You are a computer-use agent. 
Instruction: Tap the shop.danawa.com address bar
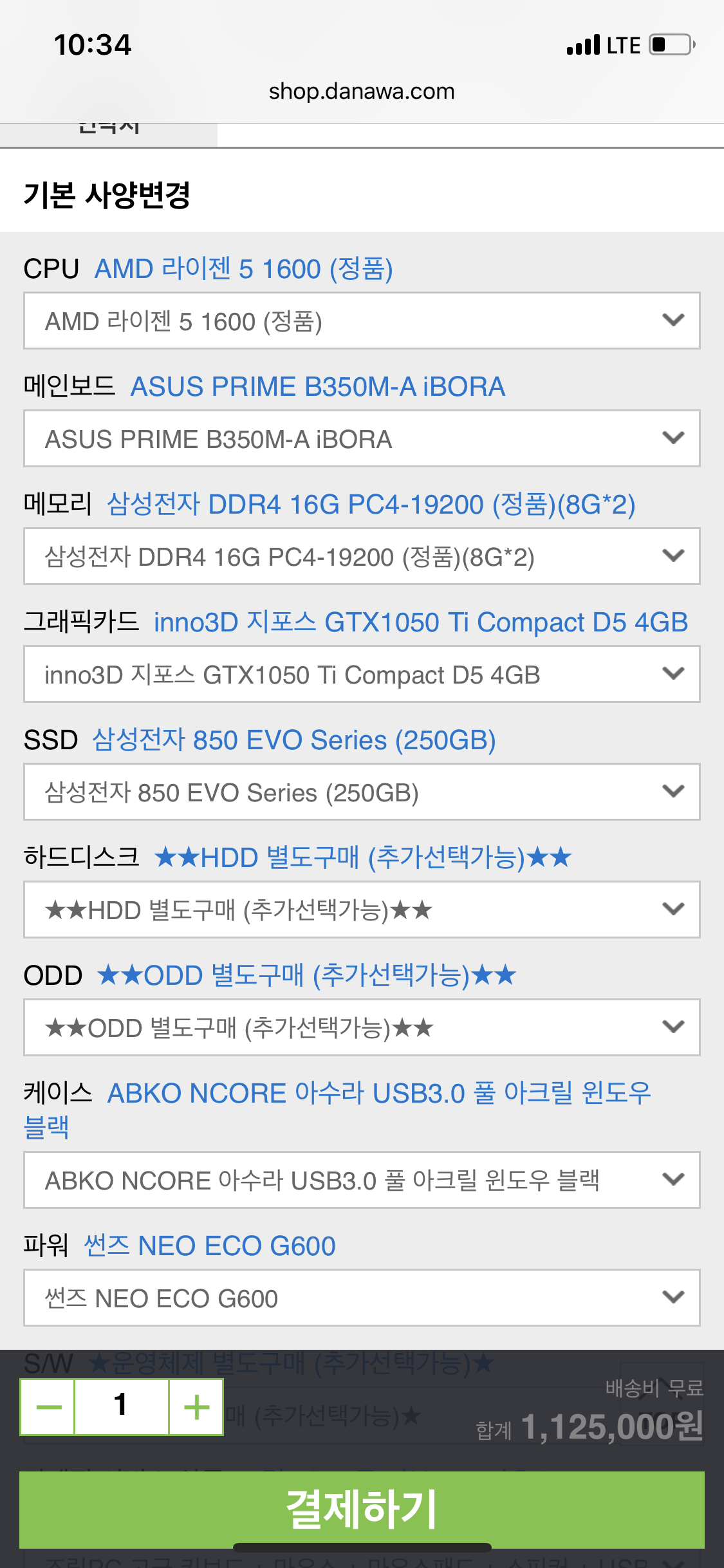pyautogui.click(x=362, y=91)
